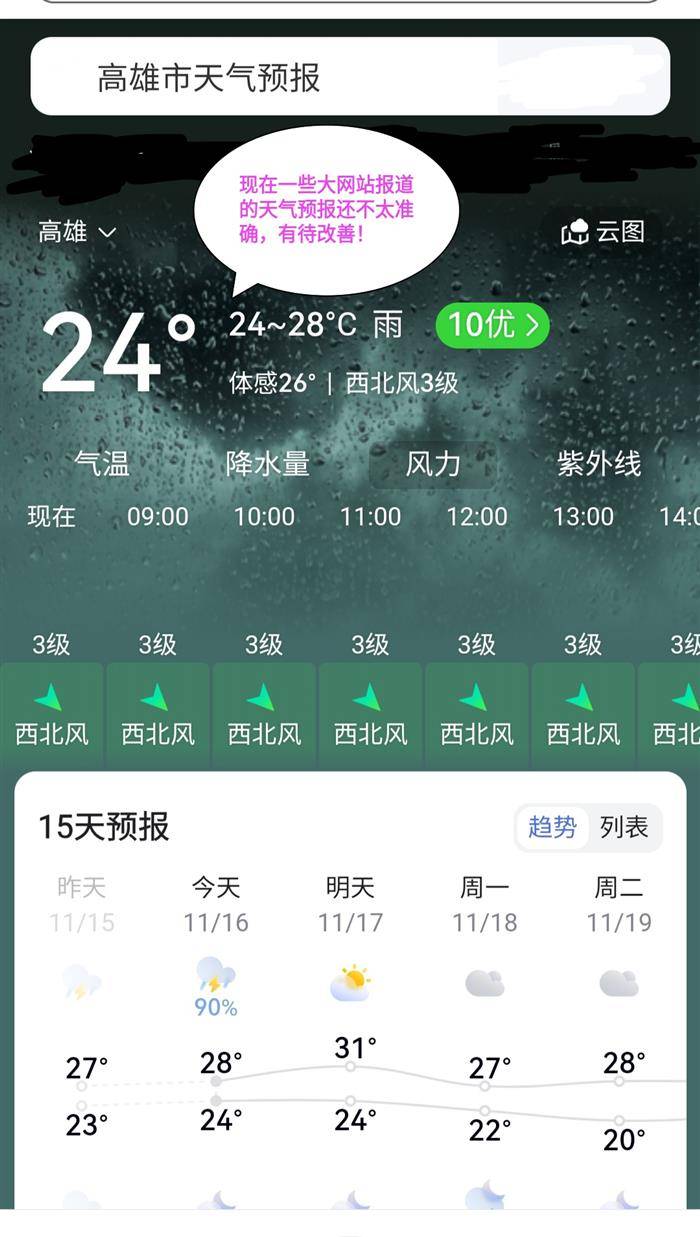Switch to the 气温 tab

[x=102, y=464]
